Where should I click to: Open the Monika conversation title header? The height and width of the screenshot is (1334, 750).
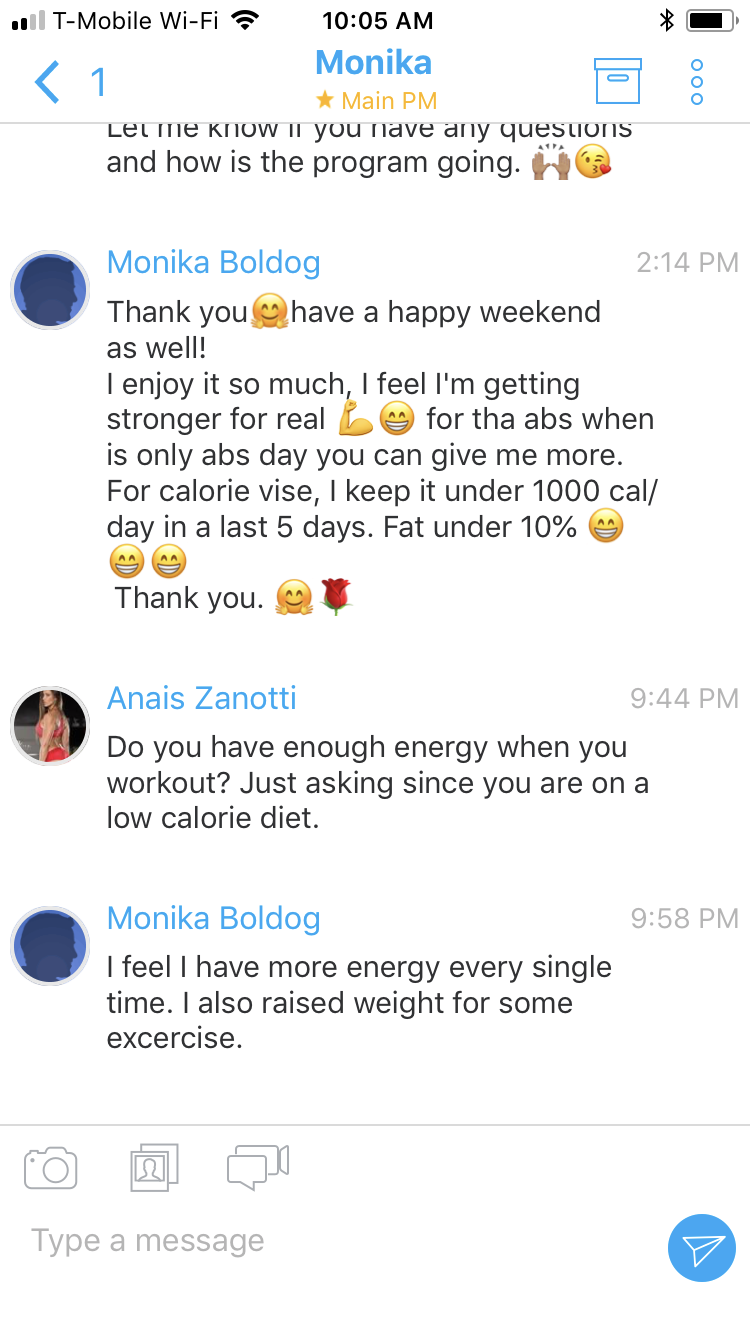point(374,78)
